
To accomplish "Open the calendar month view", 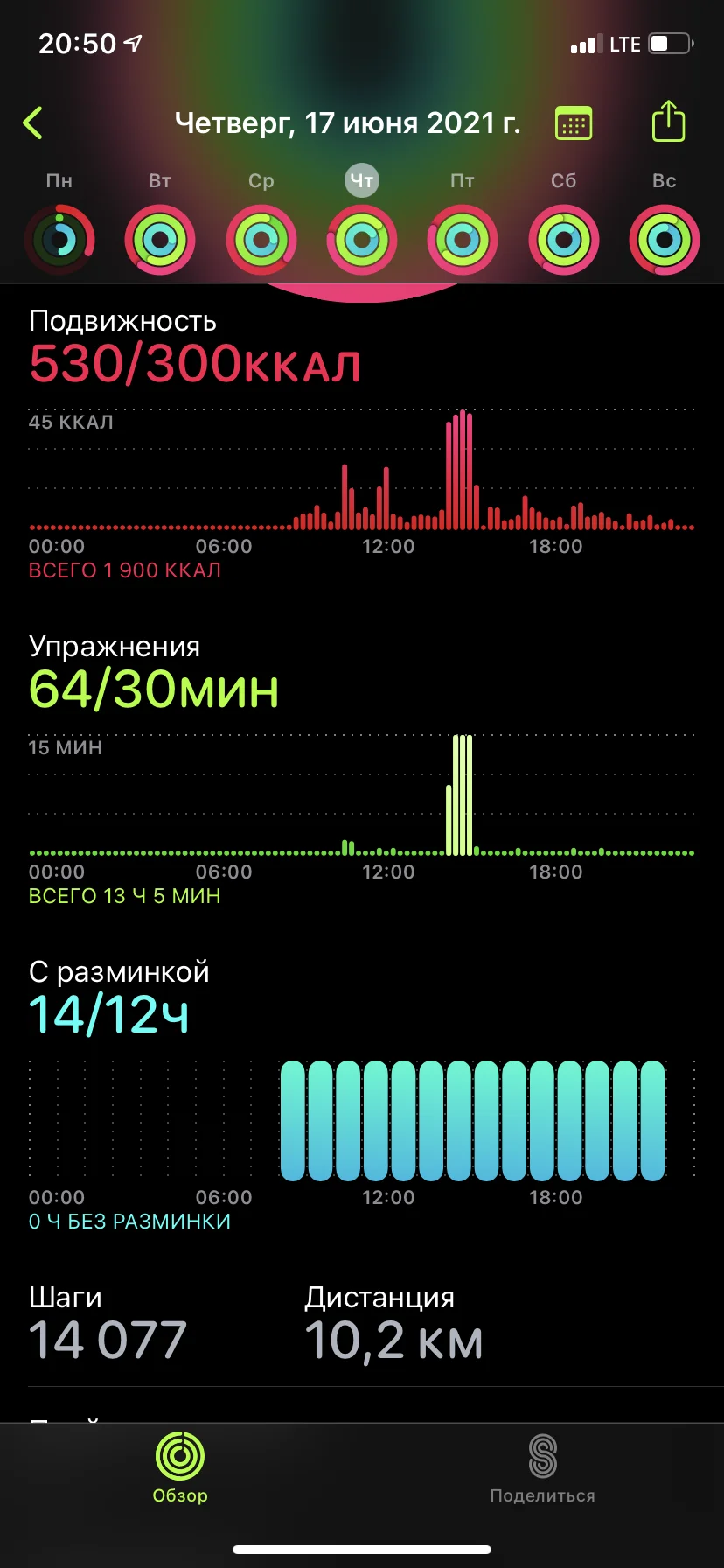I will point(574,123).
